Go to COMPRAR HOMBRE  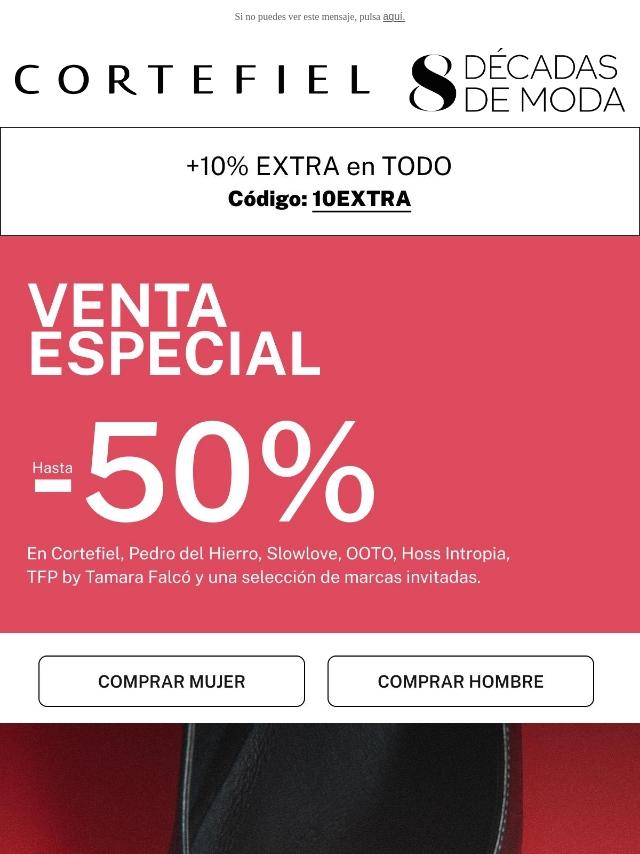point(460,681)
